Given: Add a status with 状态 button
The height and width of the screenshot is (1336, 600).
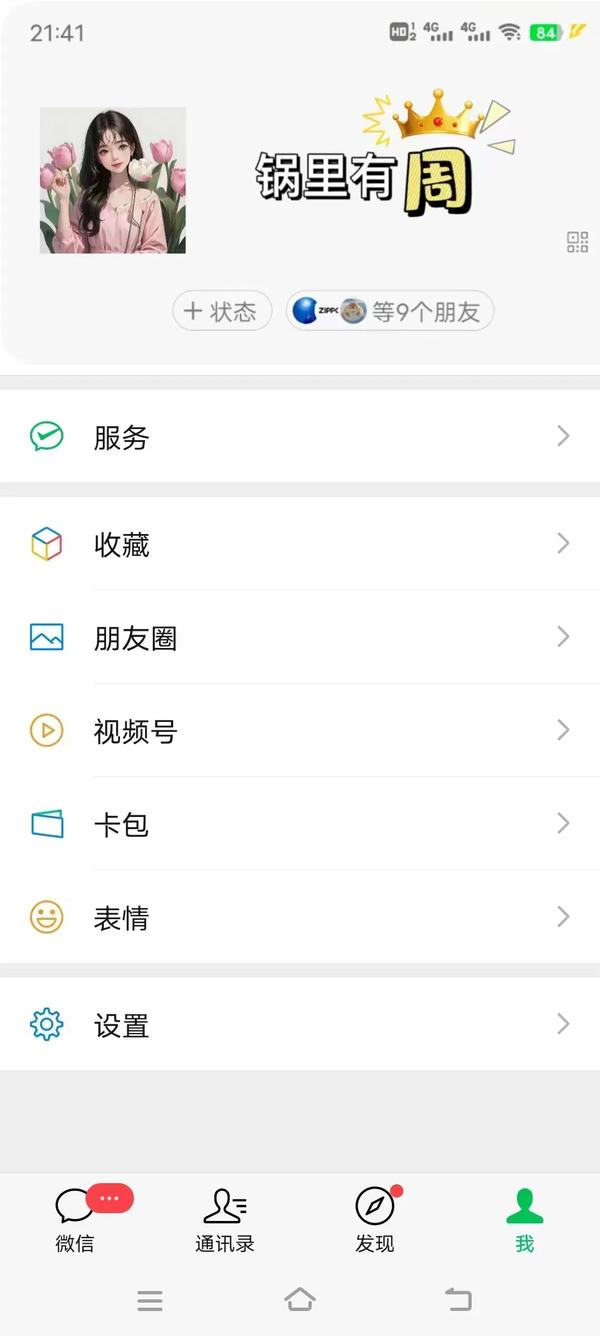Looking at the screenshot, I should (222, 311).
